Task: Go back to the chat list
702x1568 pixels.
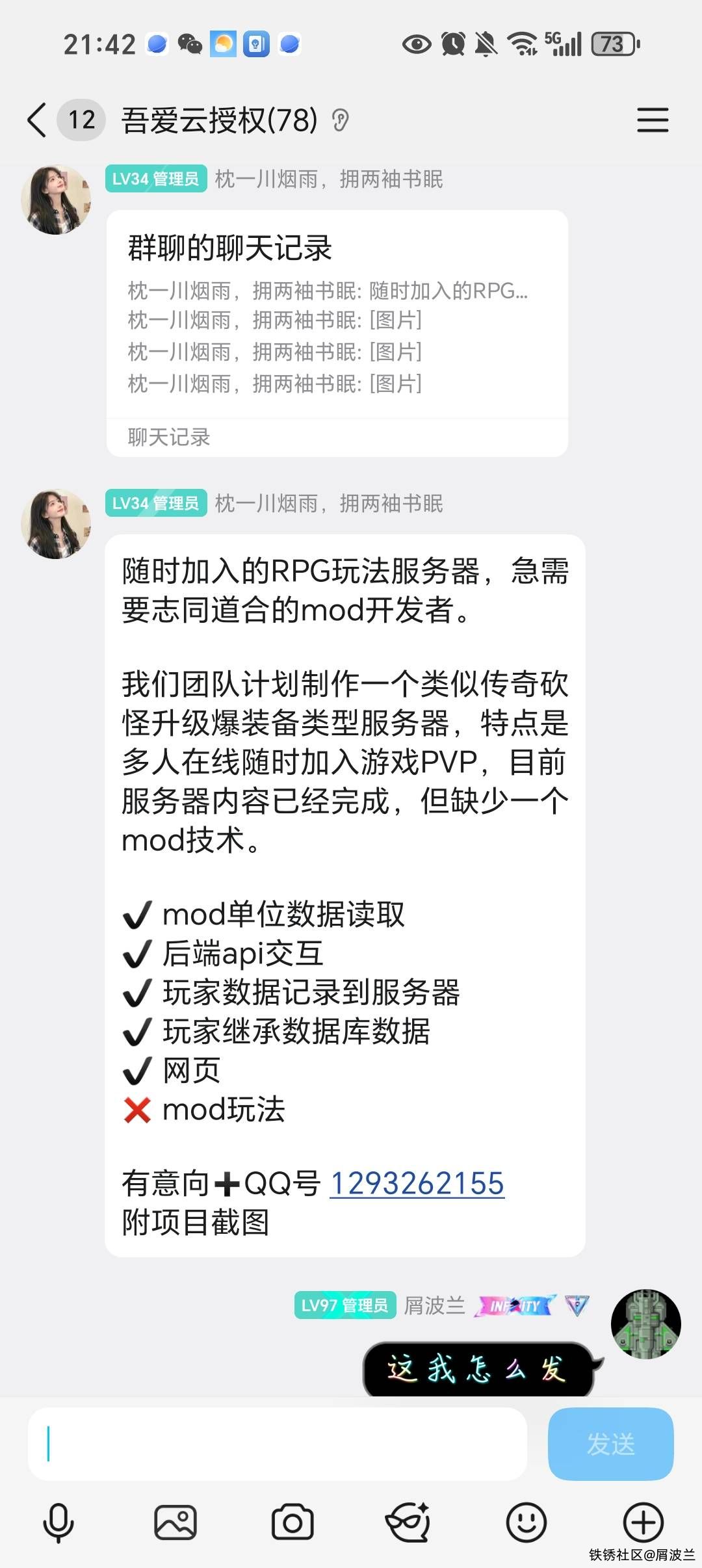Action: pyautogui.click(x=38, y=120)
